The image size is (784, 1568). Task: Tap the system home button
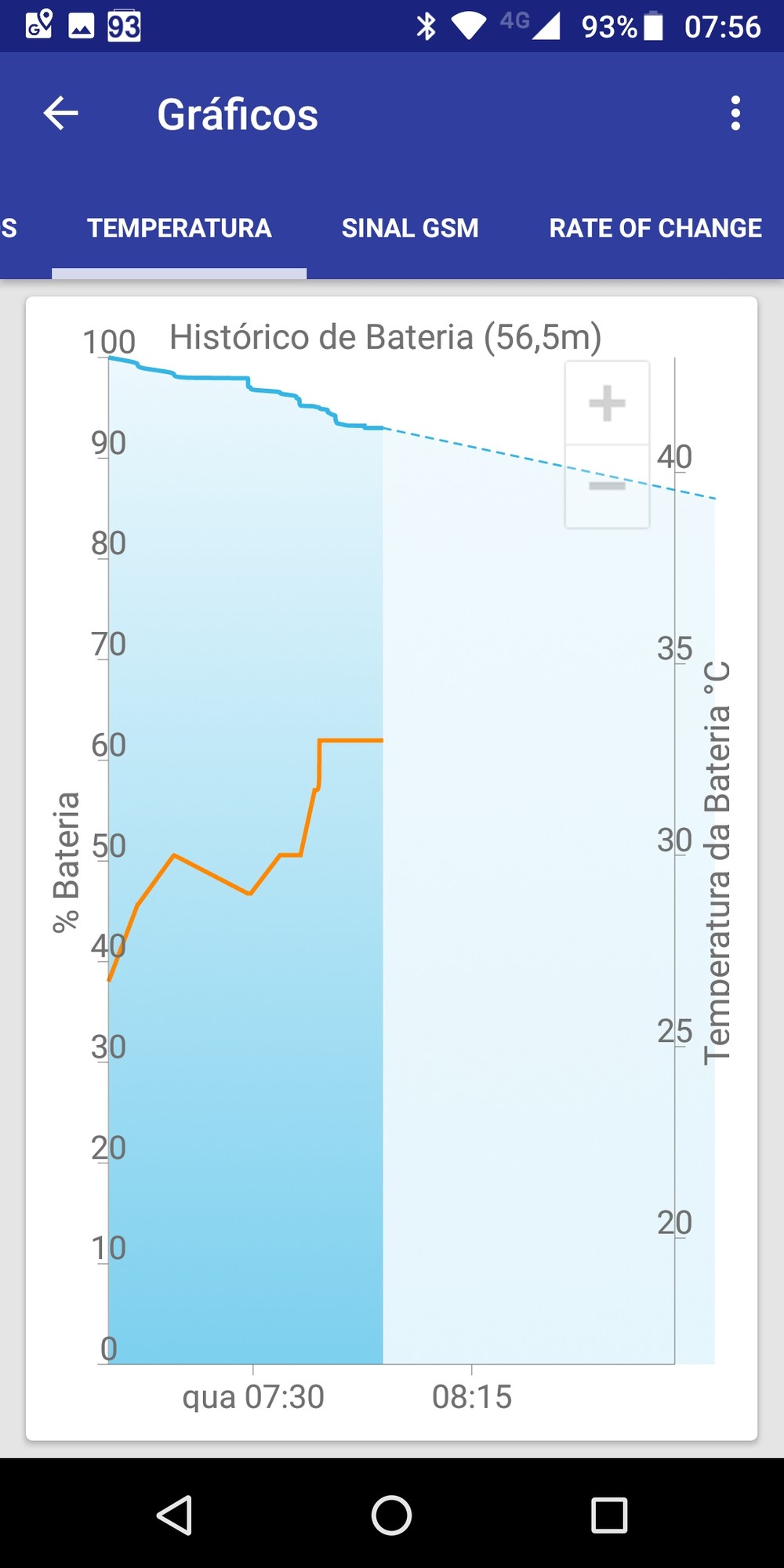(391, 1515)
